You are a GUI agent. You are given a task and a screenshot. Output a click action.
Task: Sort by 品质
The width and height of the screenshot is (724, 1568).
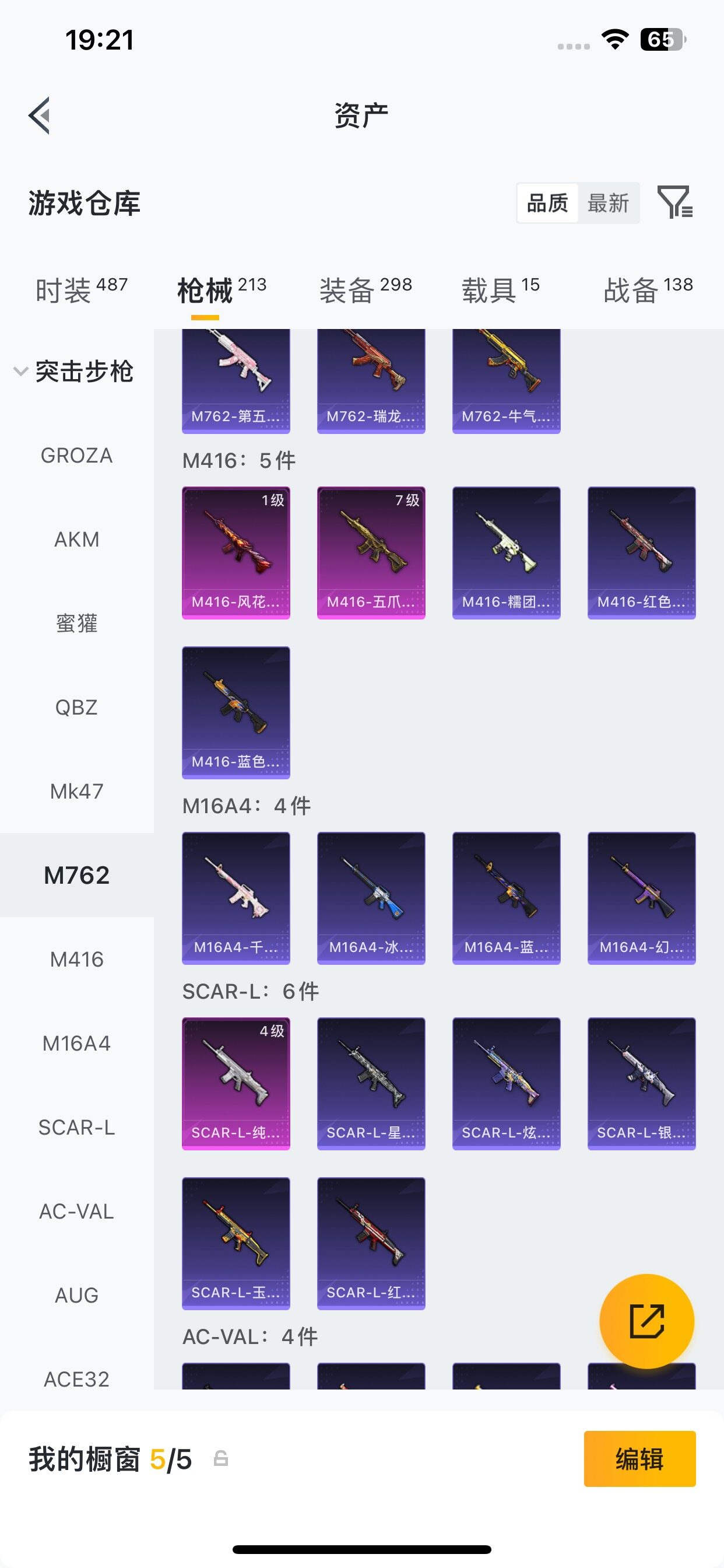coord(547,202)
